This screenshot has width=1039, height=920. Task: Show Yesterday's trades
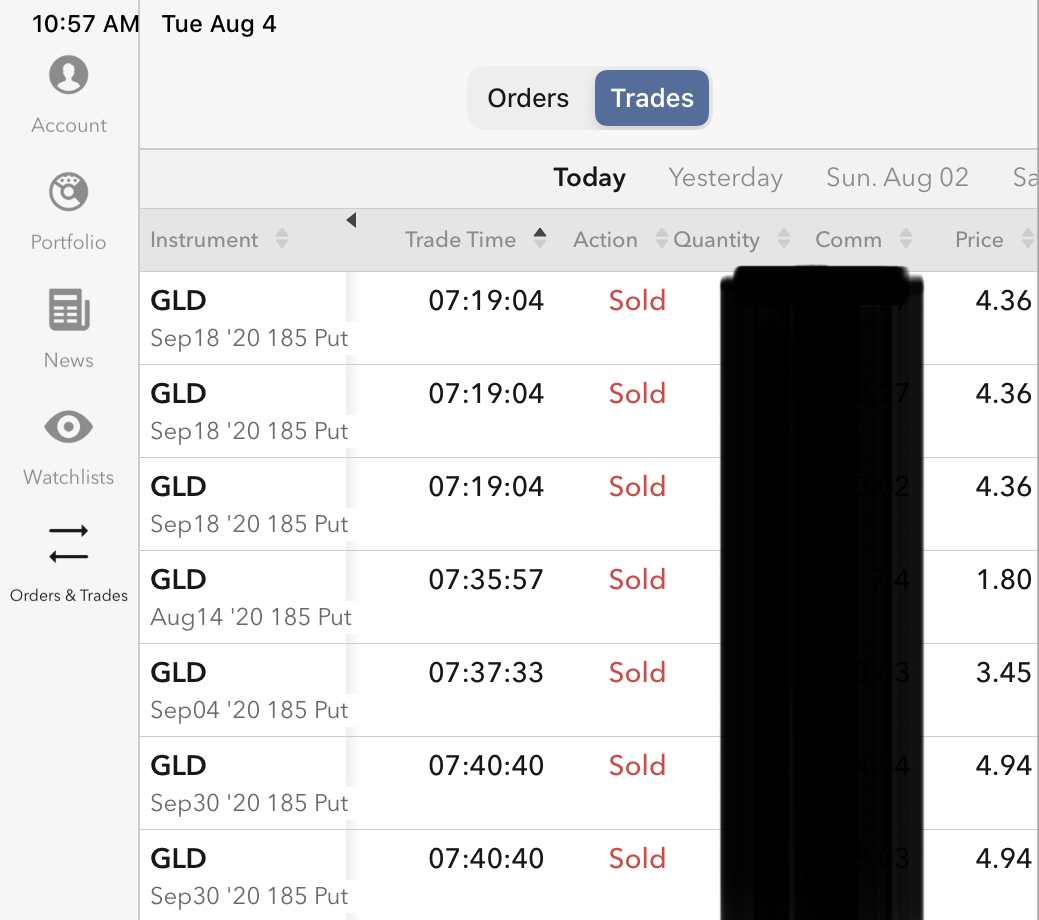725,178
